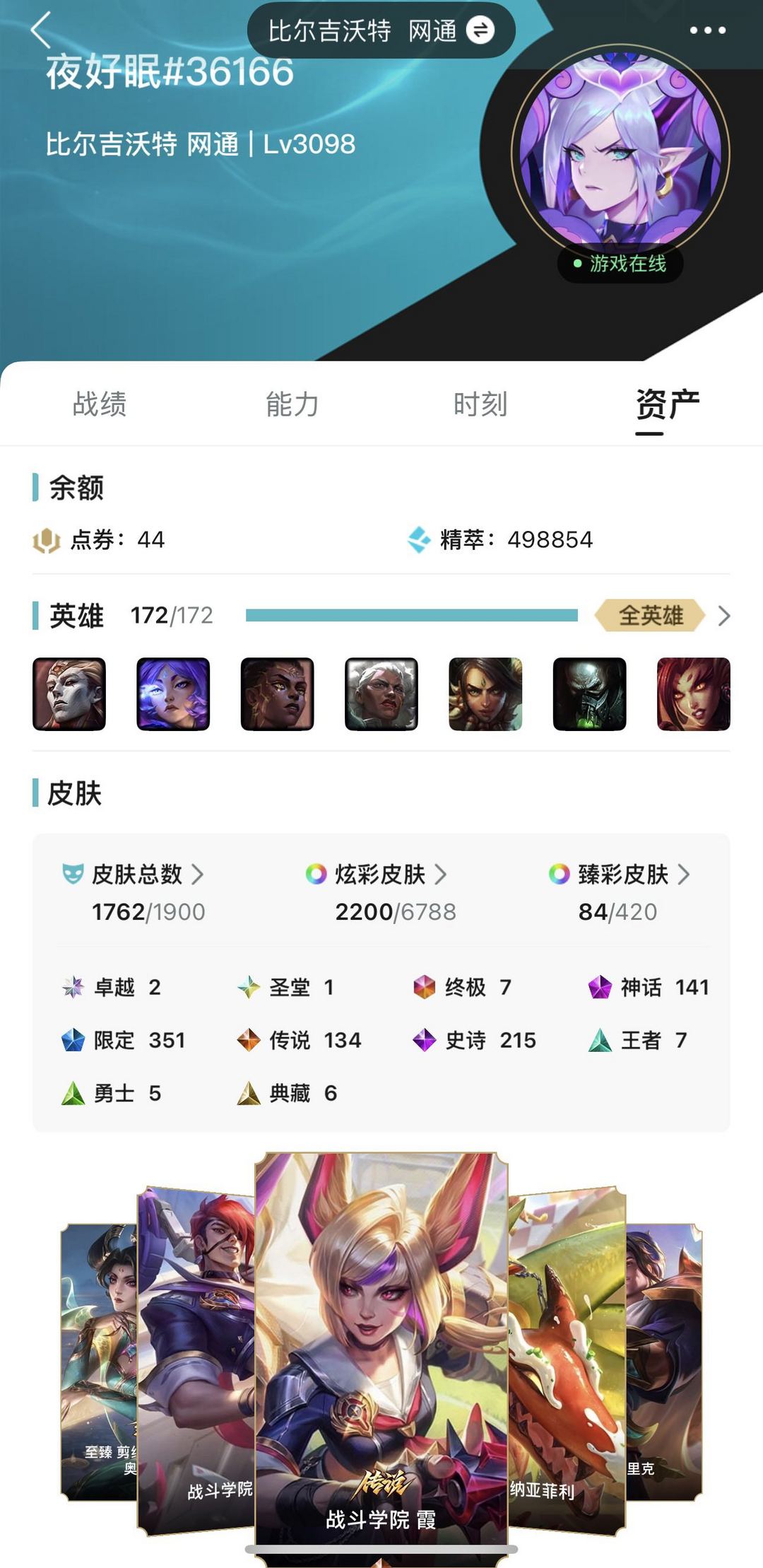The height and width of the screenshot is (1568, 763).
Task: Switch to the 战绩 tab
Action: click(97, 404)
